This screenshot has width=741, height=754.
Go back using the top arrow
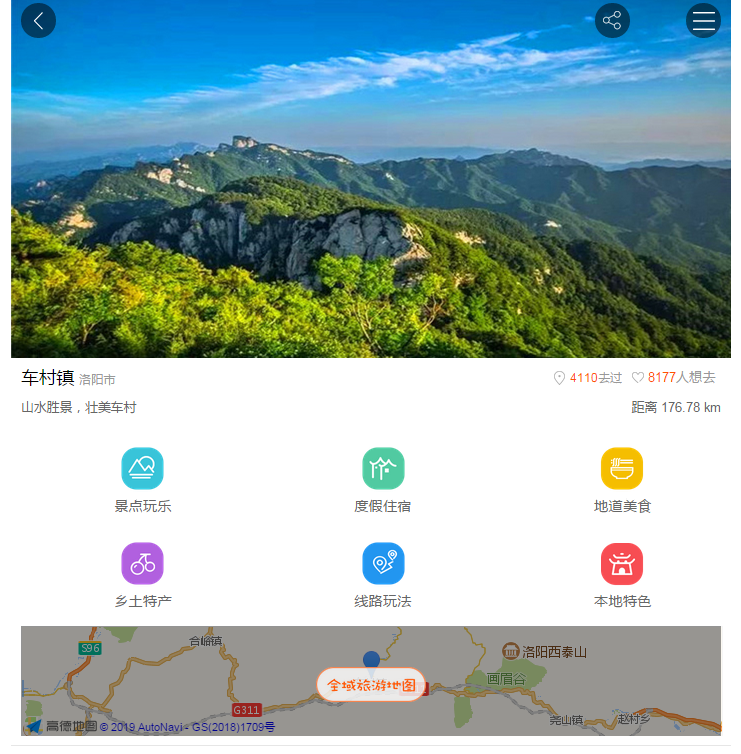click(x=38, y=20)
